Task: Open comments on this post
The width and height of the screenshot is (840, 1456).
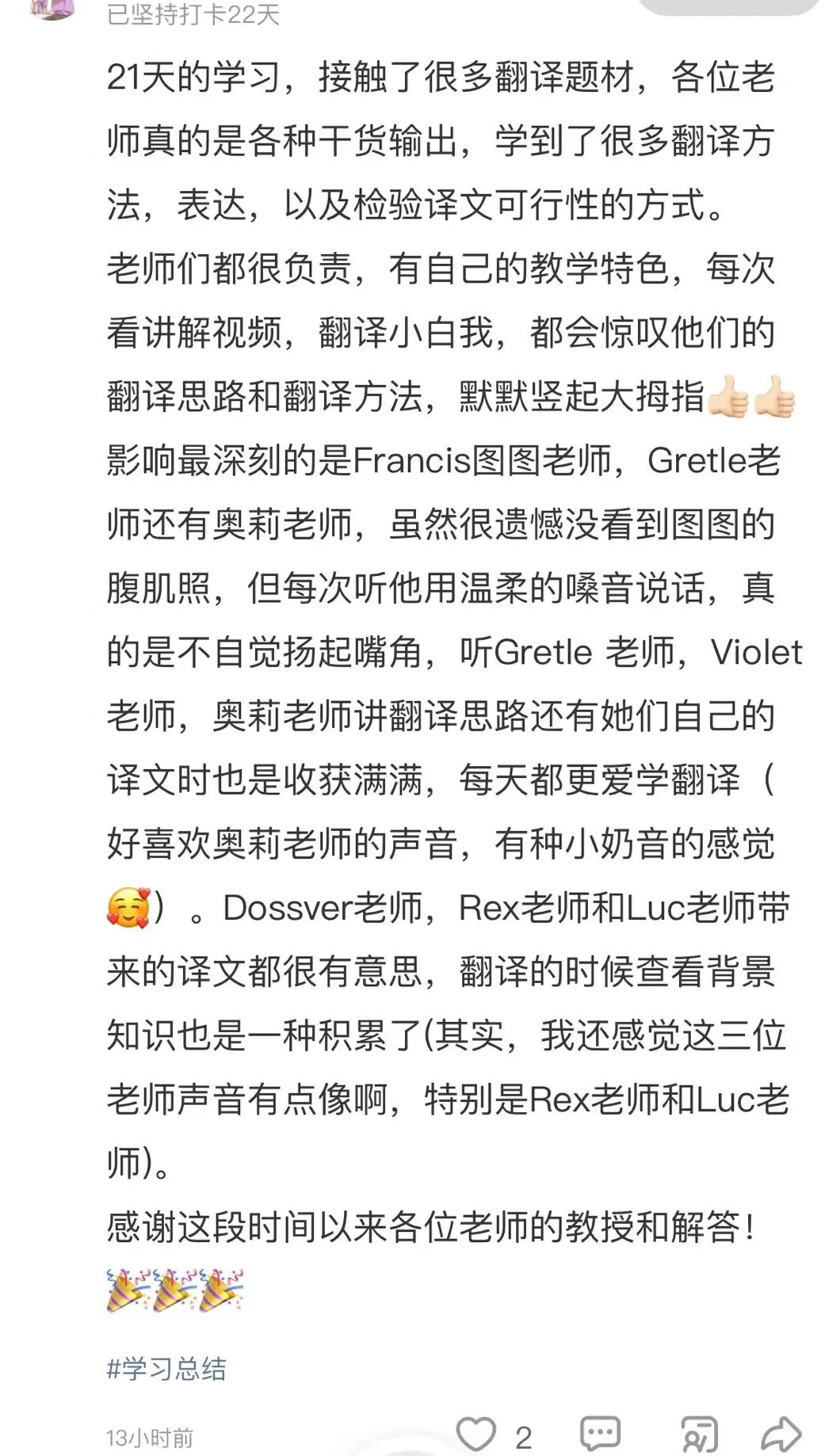Action: pyautogui.click(x=600, y=1433)
